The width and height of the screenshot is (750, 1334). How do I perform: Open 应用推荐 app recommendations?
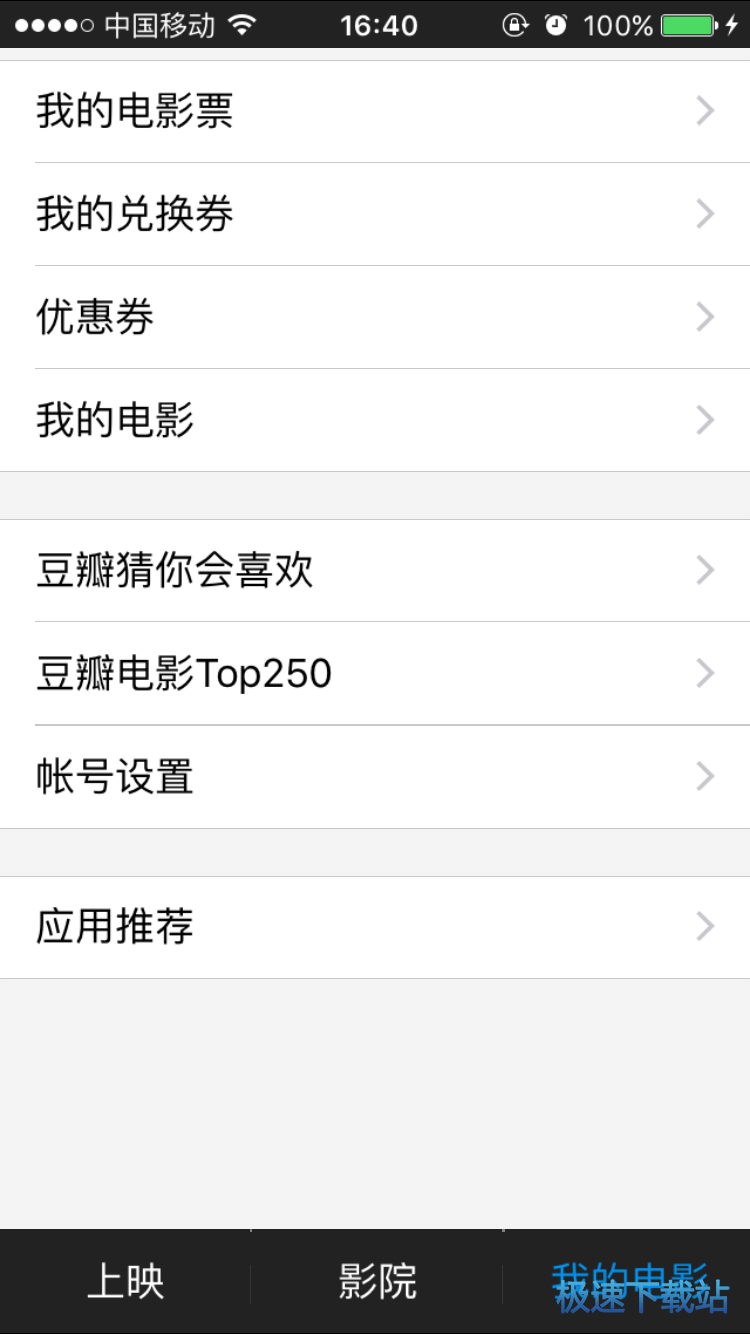[x=375, y=927]
